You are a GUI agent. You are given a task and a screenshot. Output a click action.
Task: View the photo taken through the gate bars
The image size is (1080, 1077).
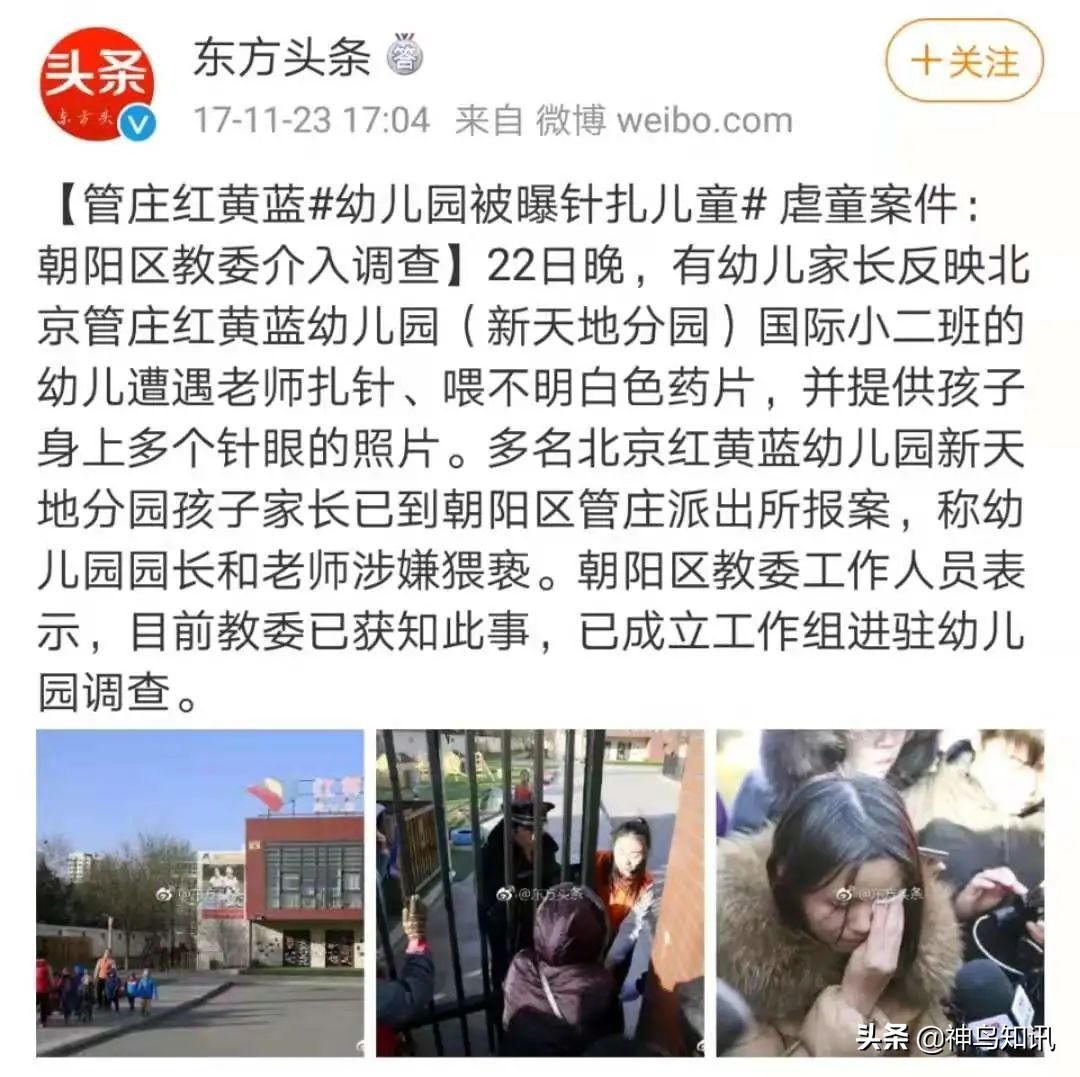pos(540,892)
